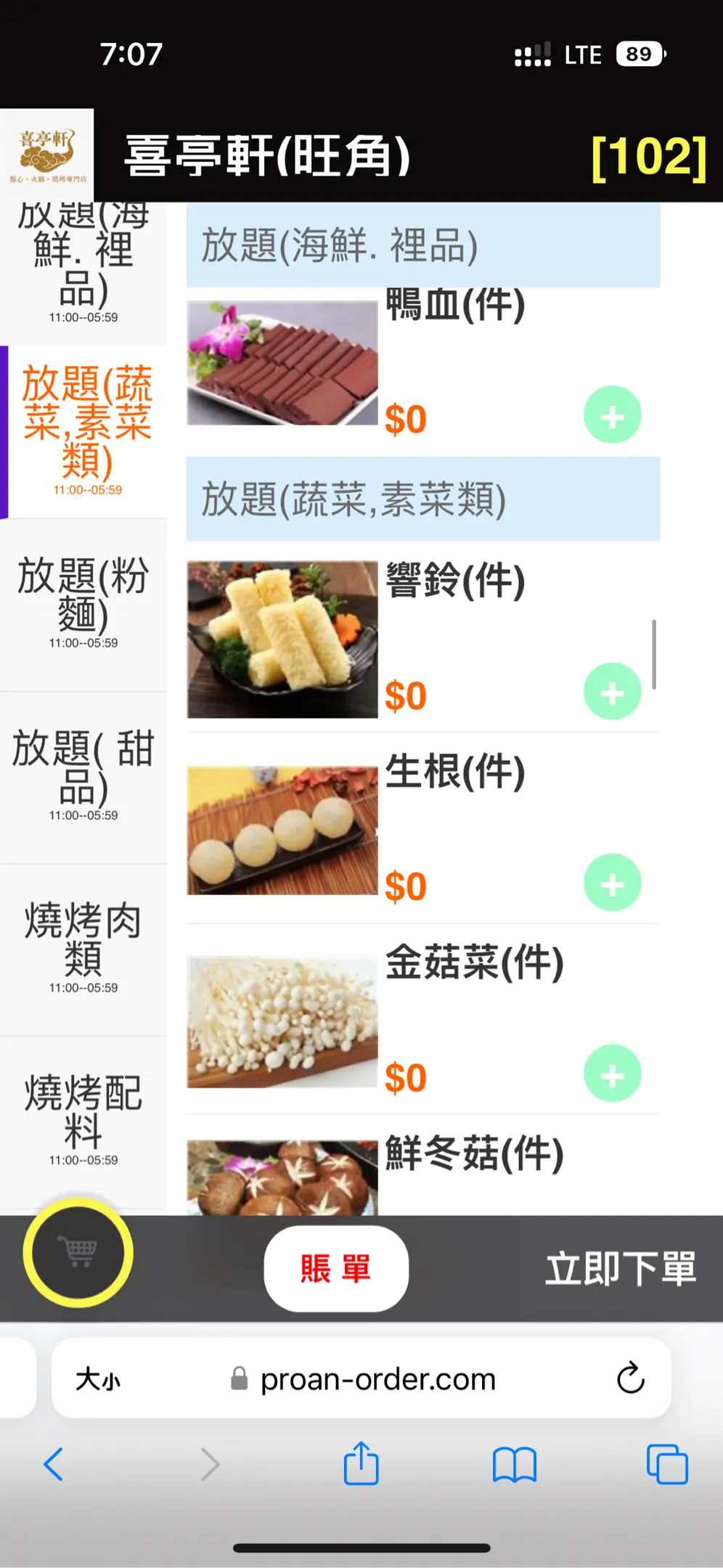Image resolution: width=723 pixels, height=1568 pixels.
Task: Open Safari page size settings 大小
Action: (x=98, y=1379)
